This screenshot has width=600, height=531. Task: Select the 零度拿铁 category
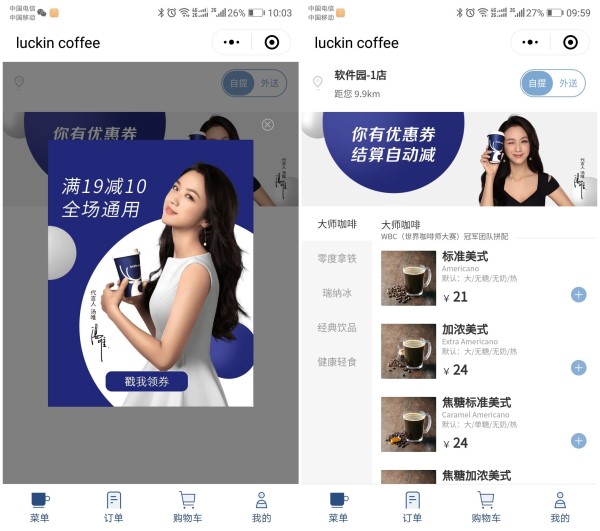click(x=337, y=259)
